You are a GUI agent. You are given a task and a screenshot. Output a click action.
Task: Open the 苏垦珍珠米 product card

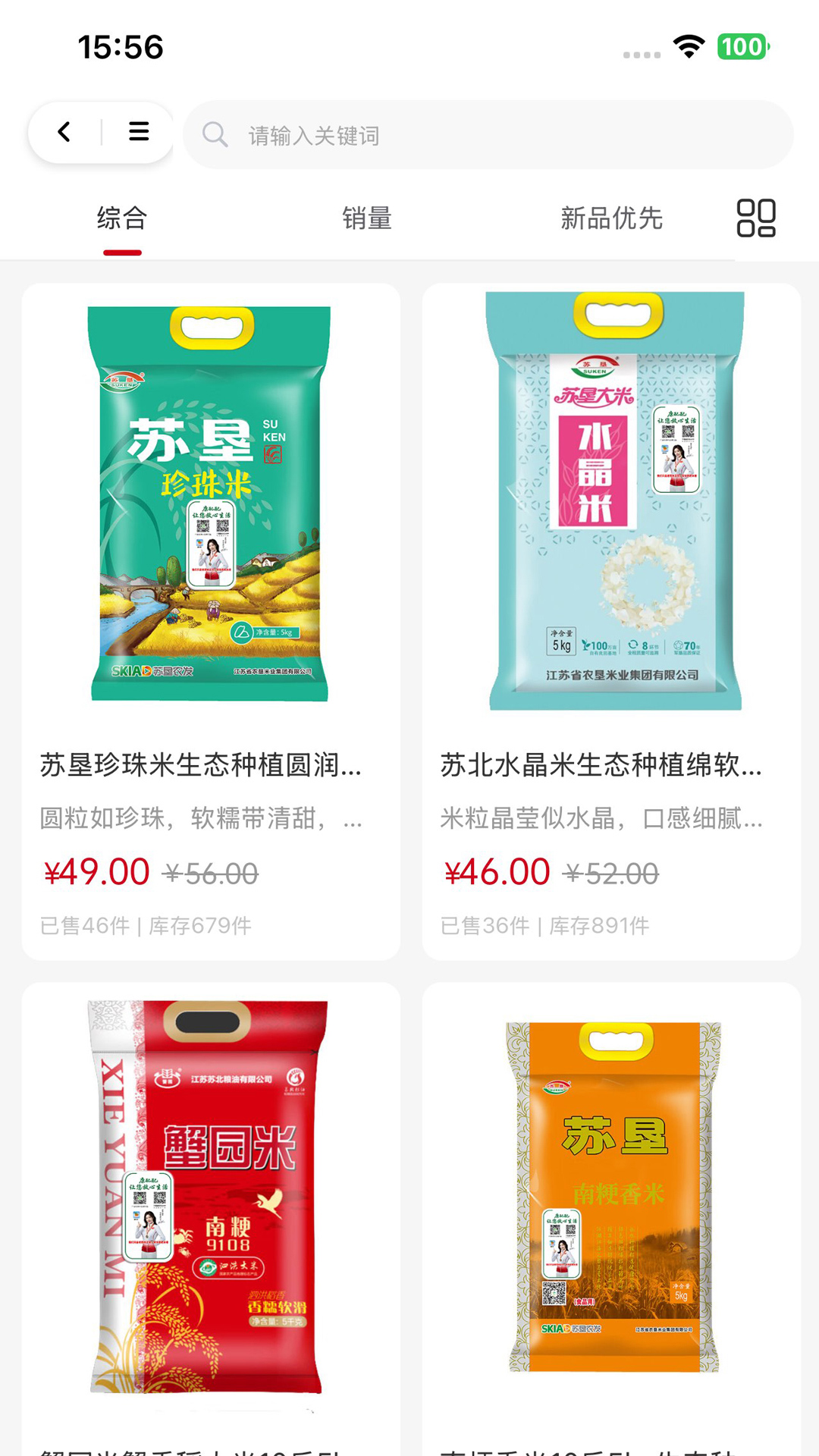point(211,622)
